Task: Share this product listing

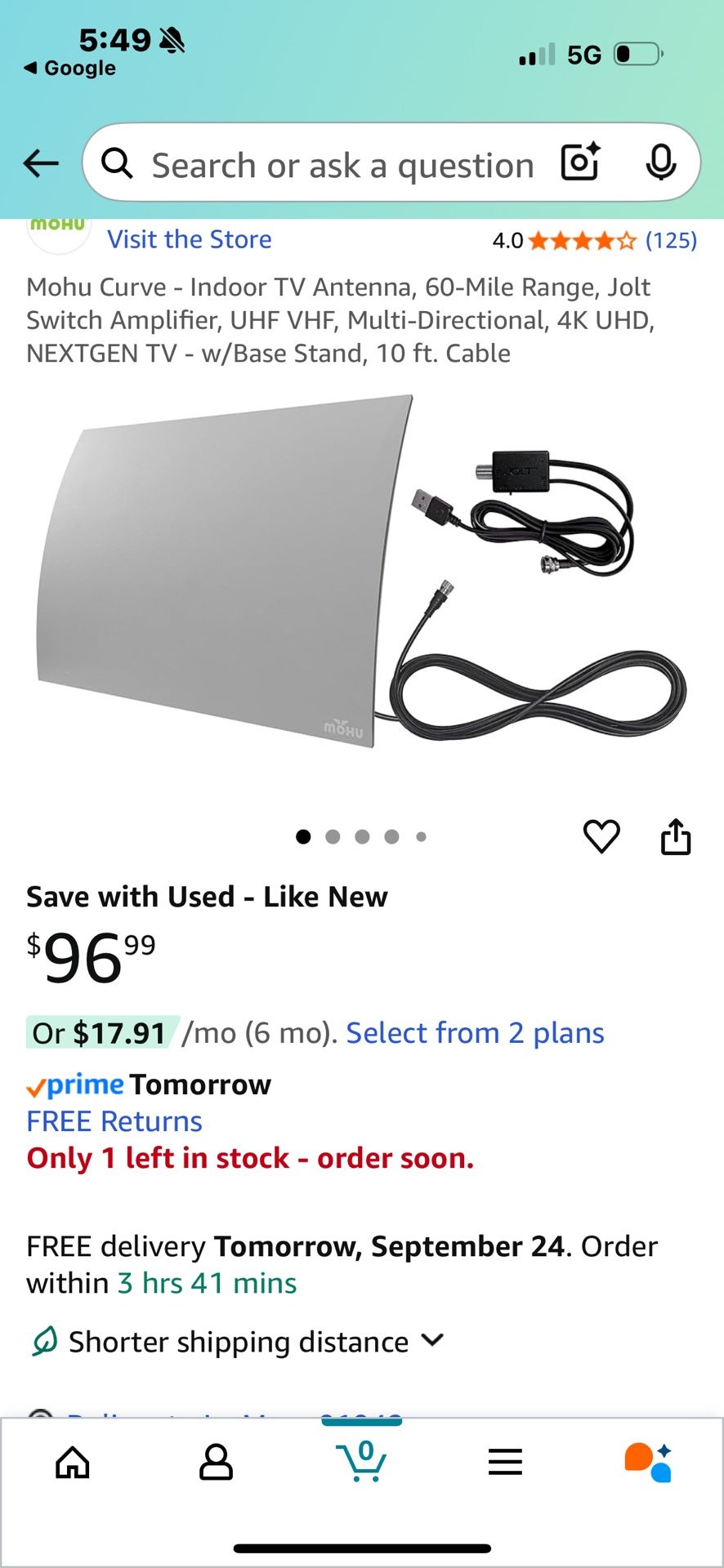Action: pyautogui.click(x=676, y=836)
